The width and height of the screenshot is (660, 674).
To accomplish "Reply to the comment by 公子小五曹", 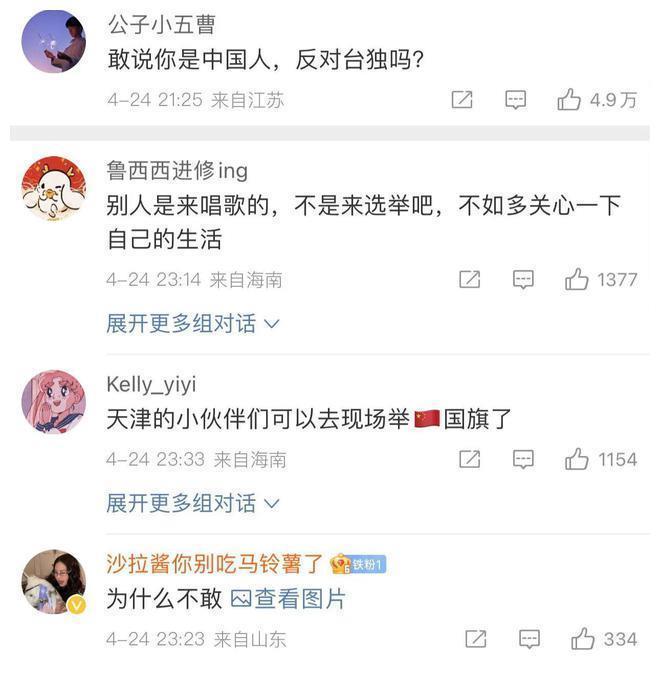I will 516,99.
